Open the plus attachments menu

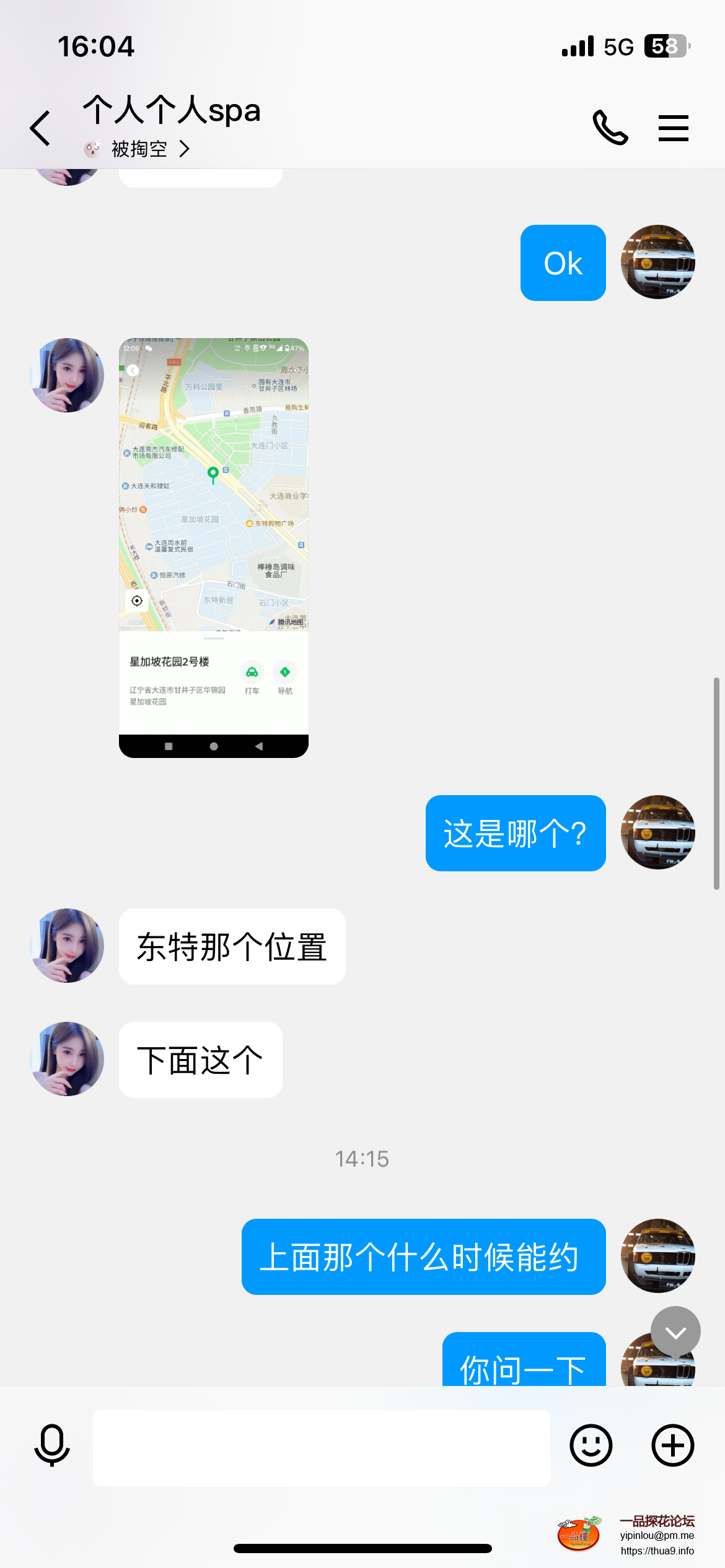point(672,1445)
